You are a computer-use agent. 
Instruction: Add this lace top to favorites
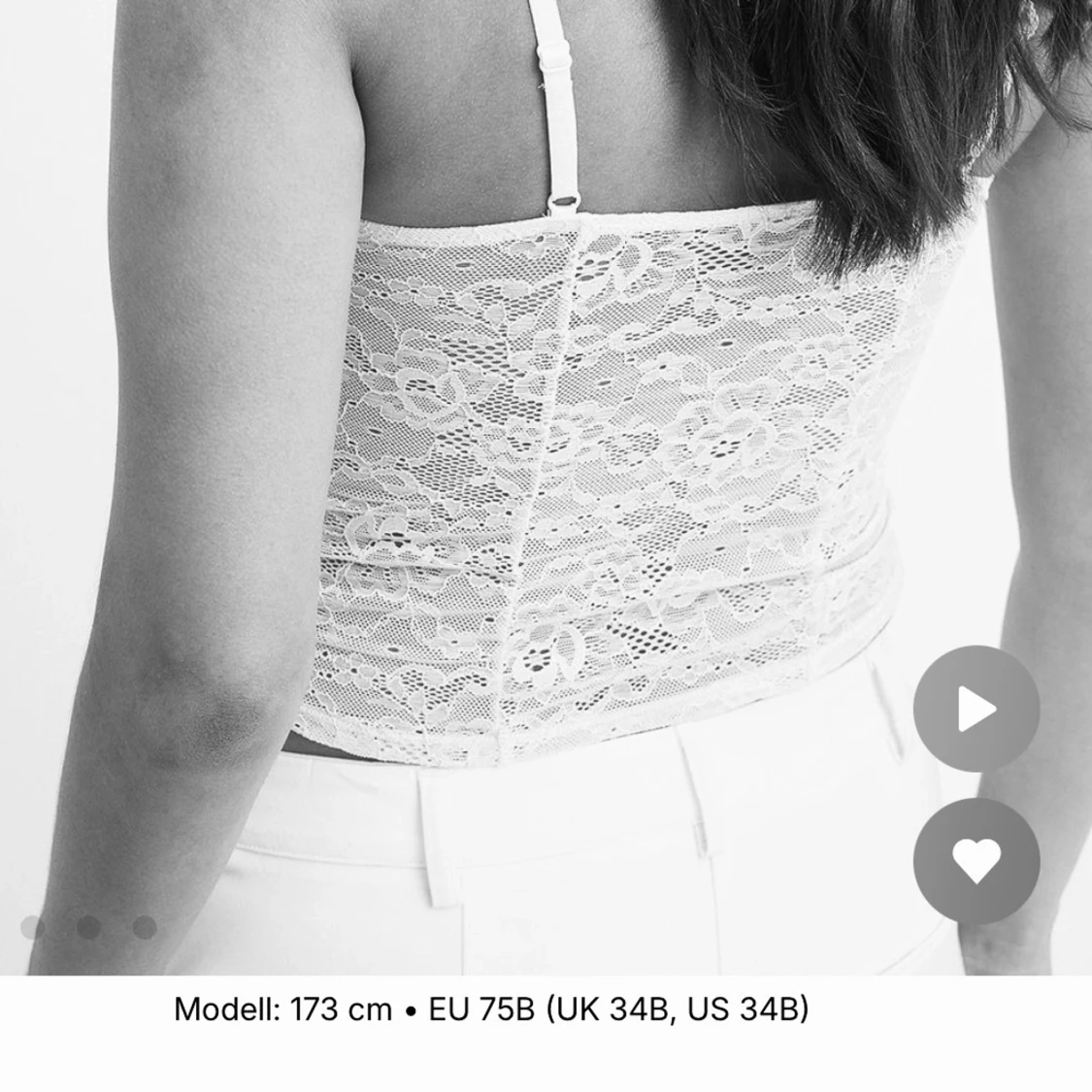click(x=976, y=859)
